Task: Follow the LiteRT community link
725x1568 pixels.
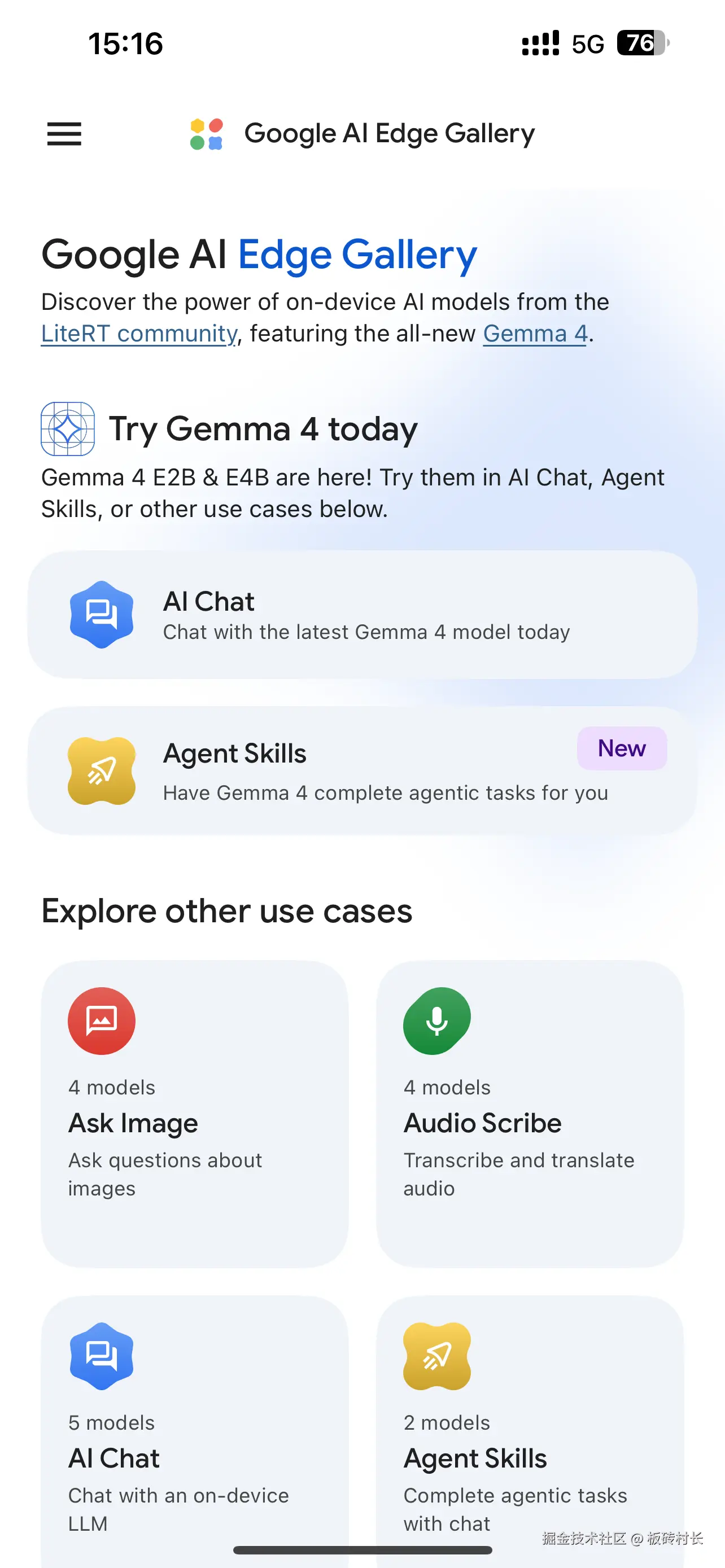Action: pyautogui.click(x=139, y=334)
